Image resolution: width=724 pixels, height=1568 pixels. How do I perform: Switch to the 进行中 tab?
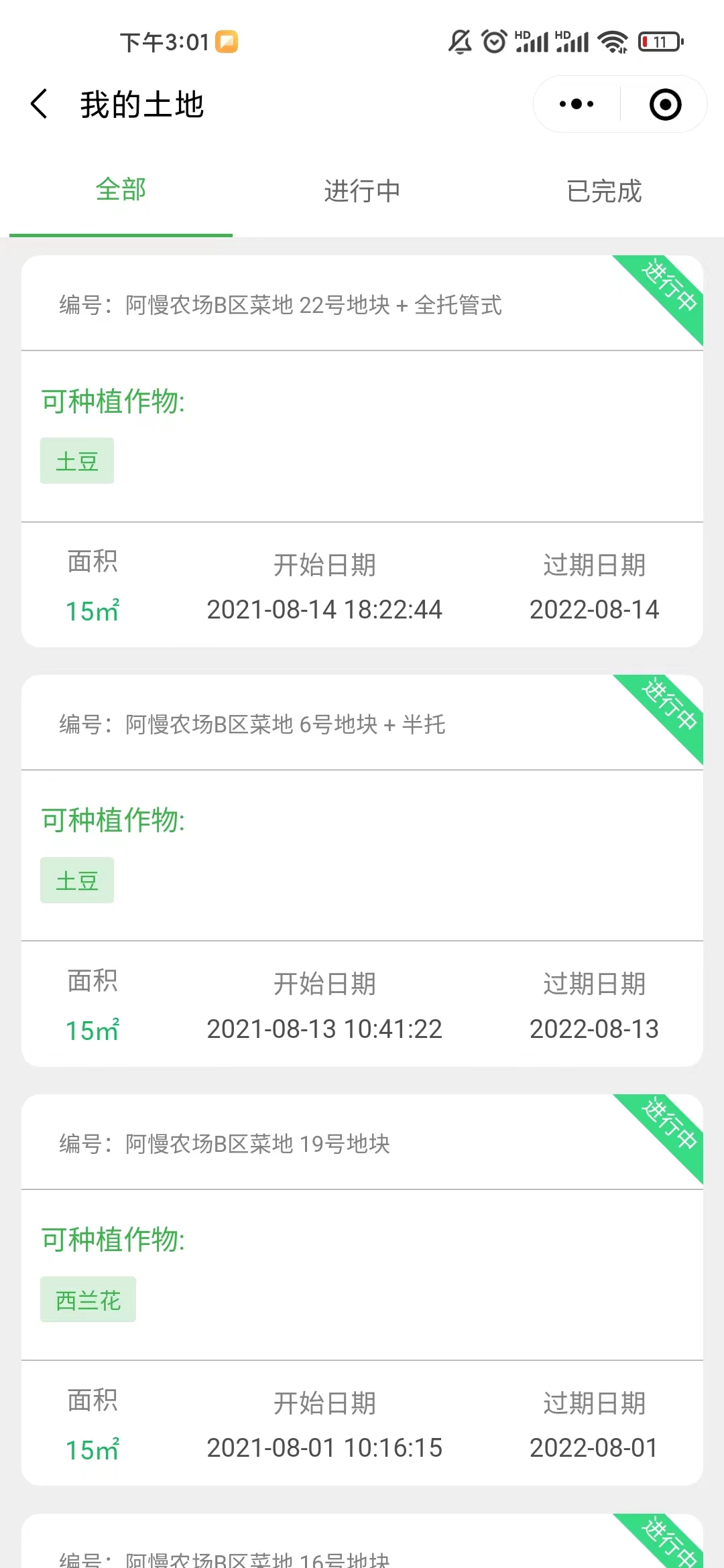362,192
